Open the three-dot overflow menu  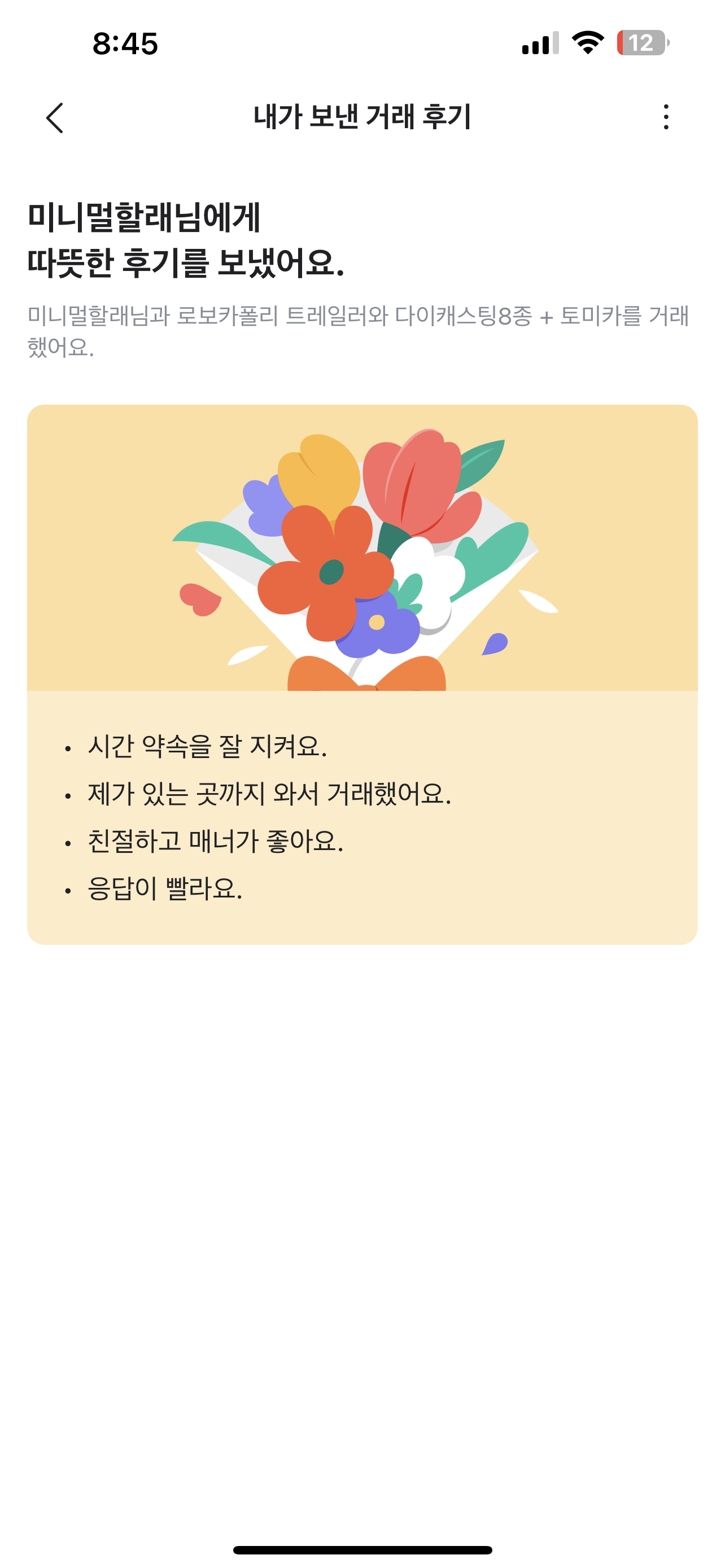click(x=666, y=117)
